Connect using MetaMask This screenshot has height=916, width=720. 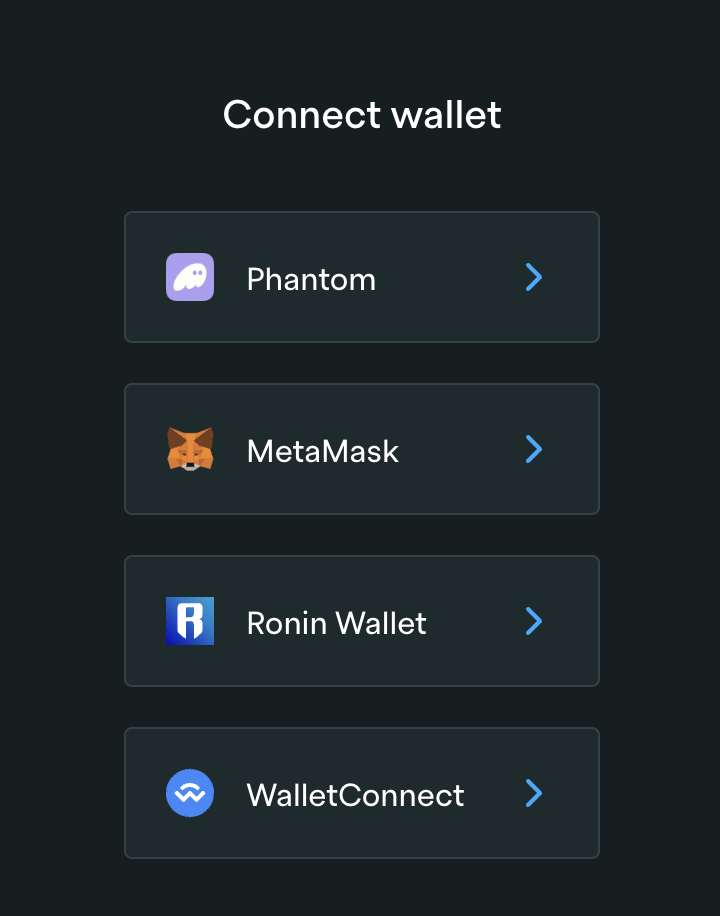(361, 449)
